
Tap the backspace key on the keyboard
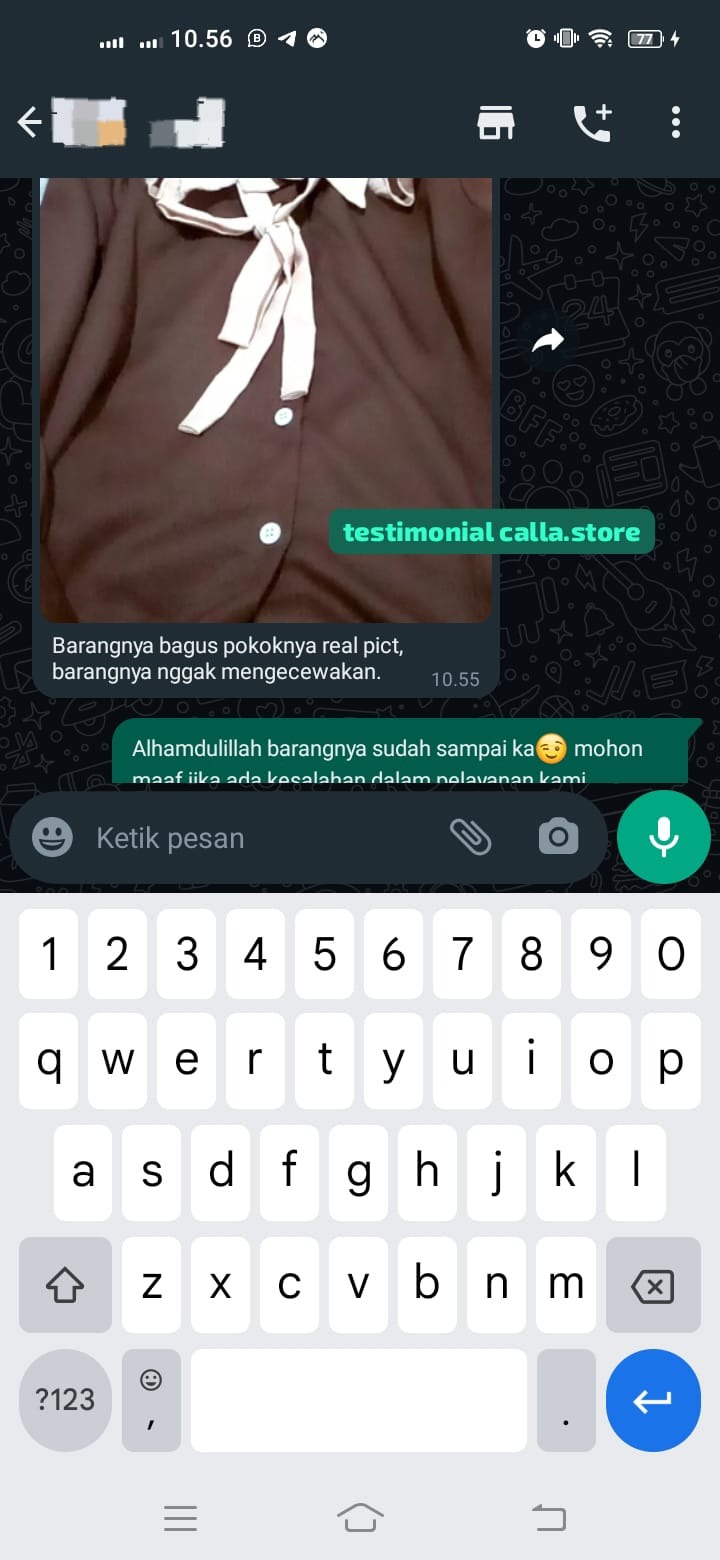click(653, 1286)
